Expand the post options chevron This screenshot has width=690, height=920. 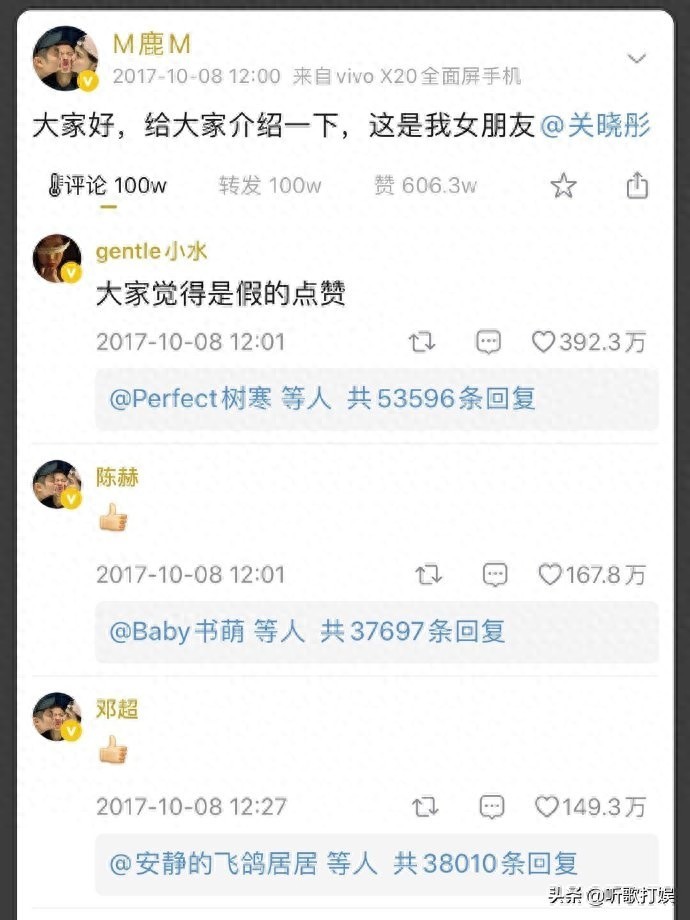637,59
